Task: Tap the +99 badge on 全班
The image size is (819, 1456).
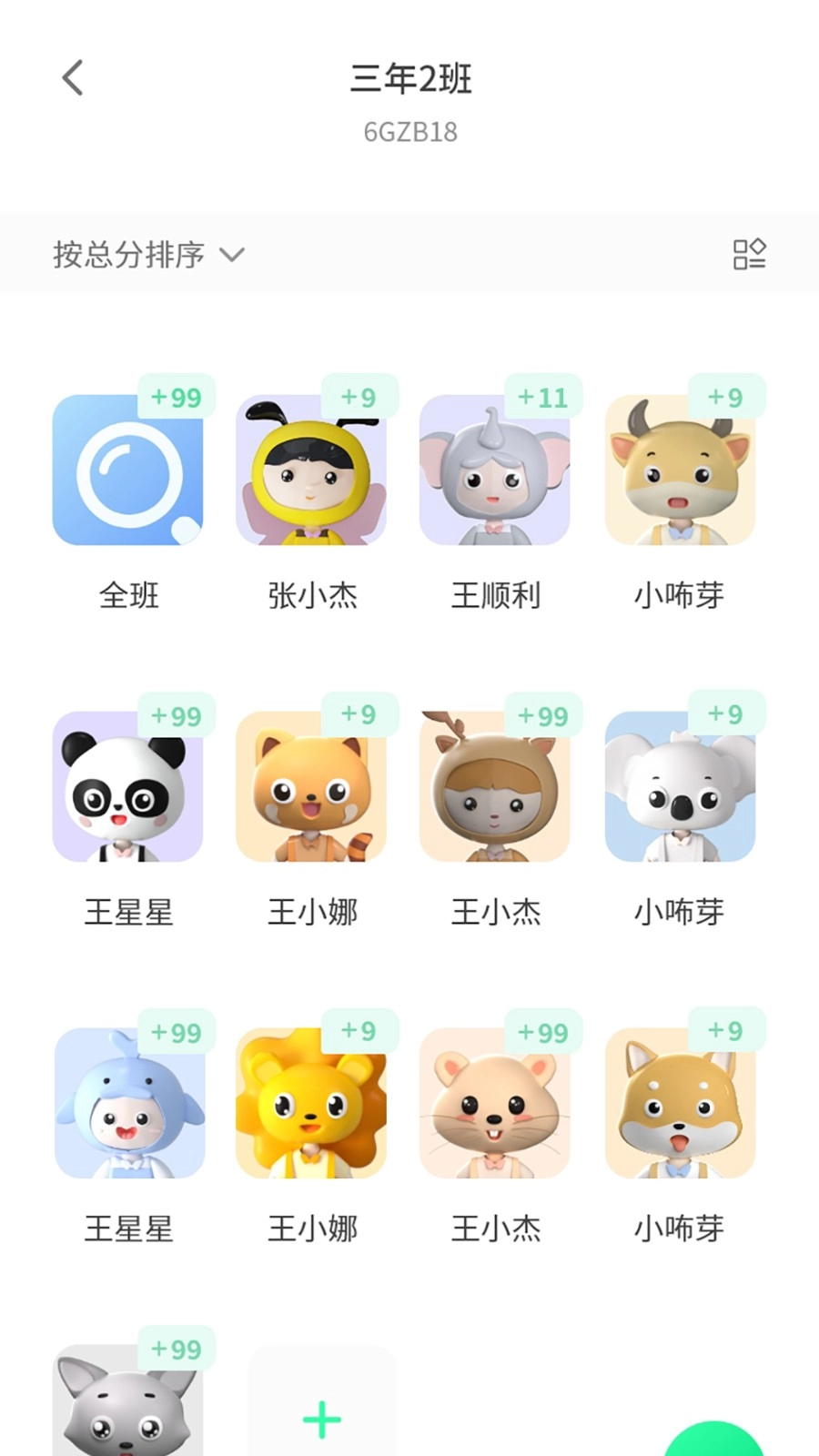Action: click(177, 397)
